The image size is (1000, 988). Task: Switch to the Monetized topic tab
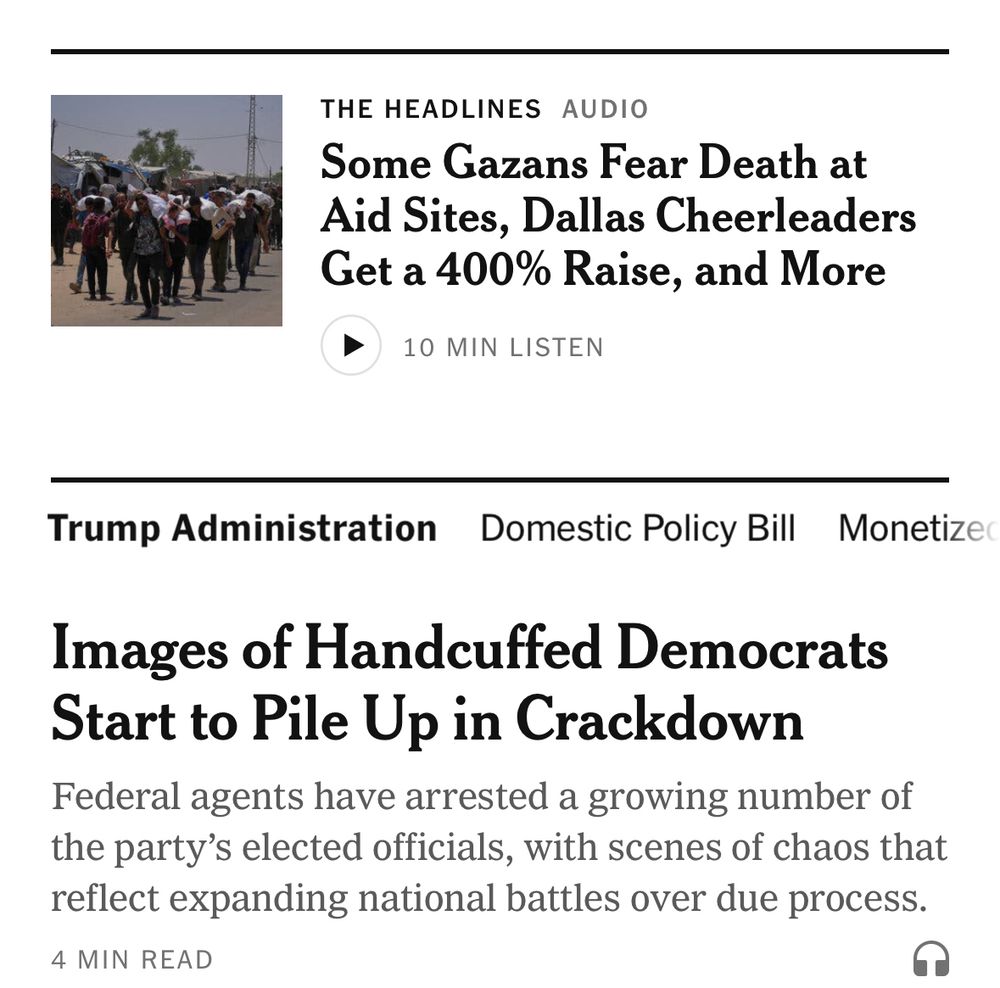[x=915, y=528]
